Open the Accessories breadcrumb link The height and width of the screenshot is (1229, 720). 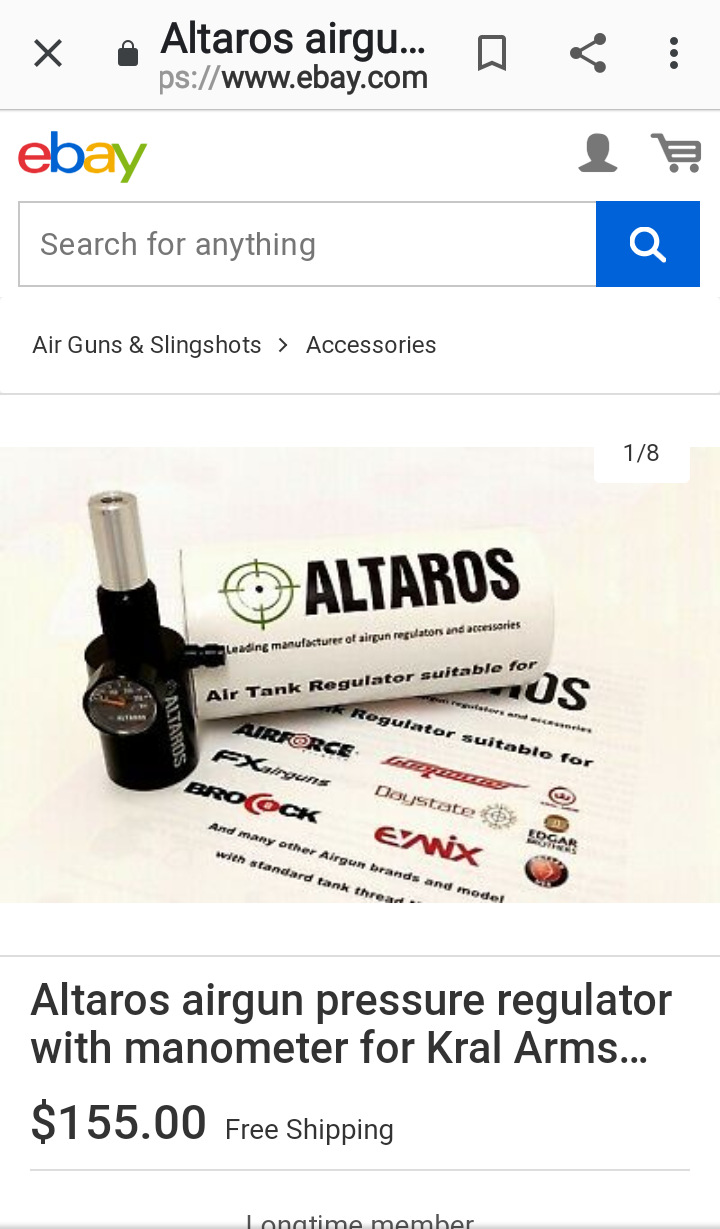click(x=371, y=345)
